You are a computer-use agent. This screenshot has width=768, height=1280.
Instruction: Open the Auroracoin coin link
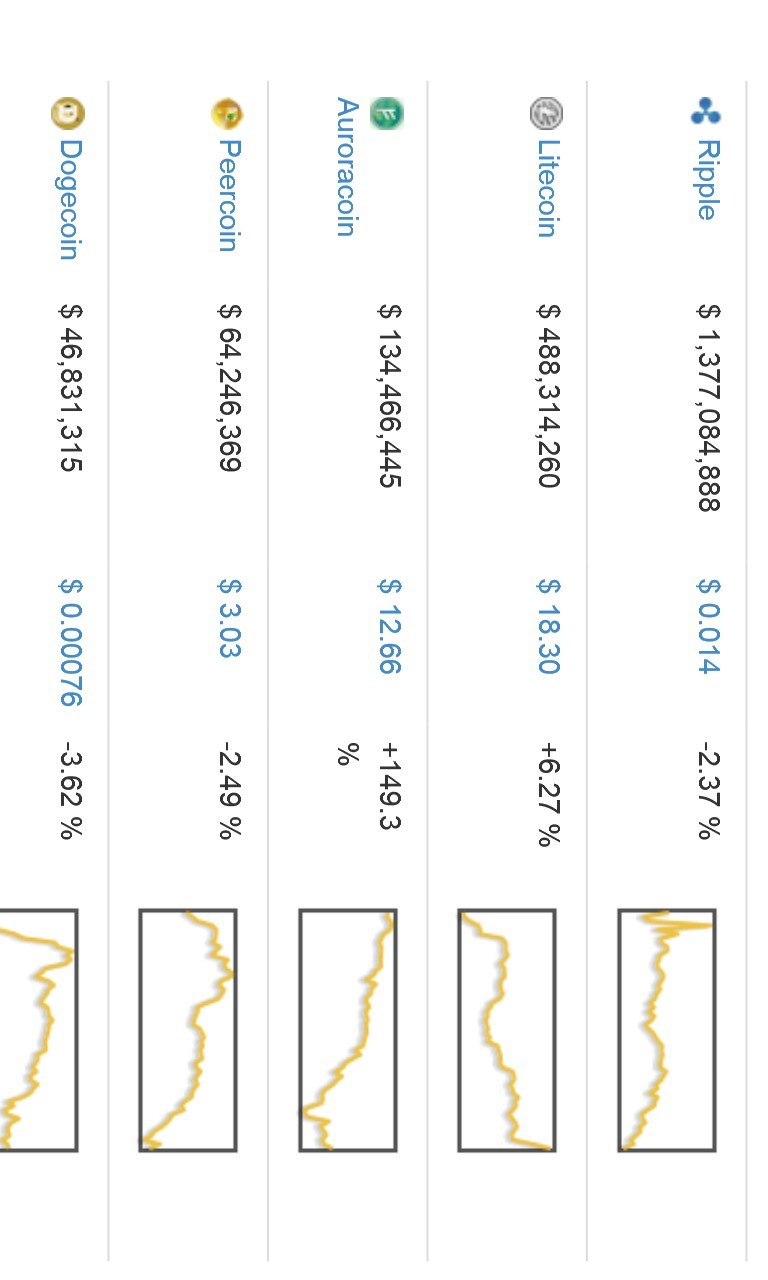(x=347, y=166)
